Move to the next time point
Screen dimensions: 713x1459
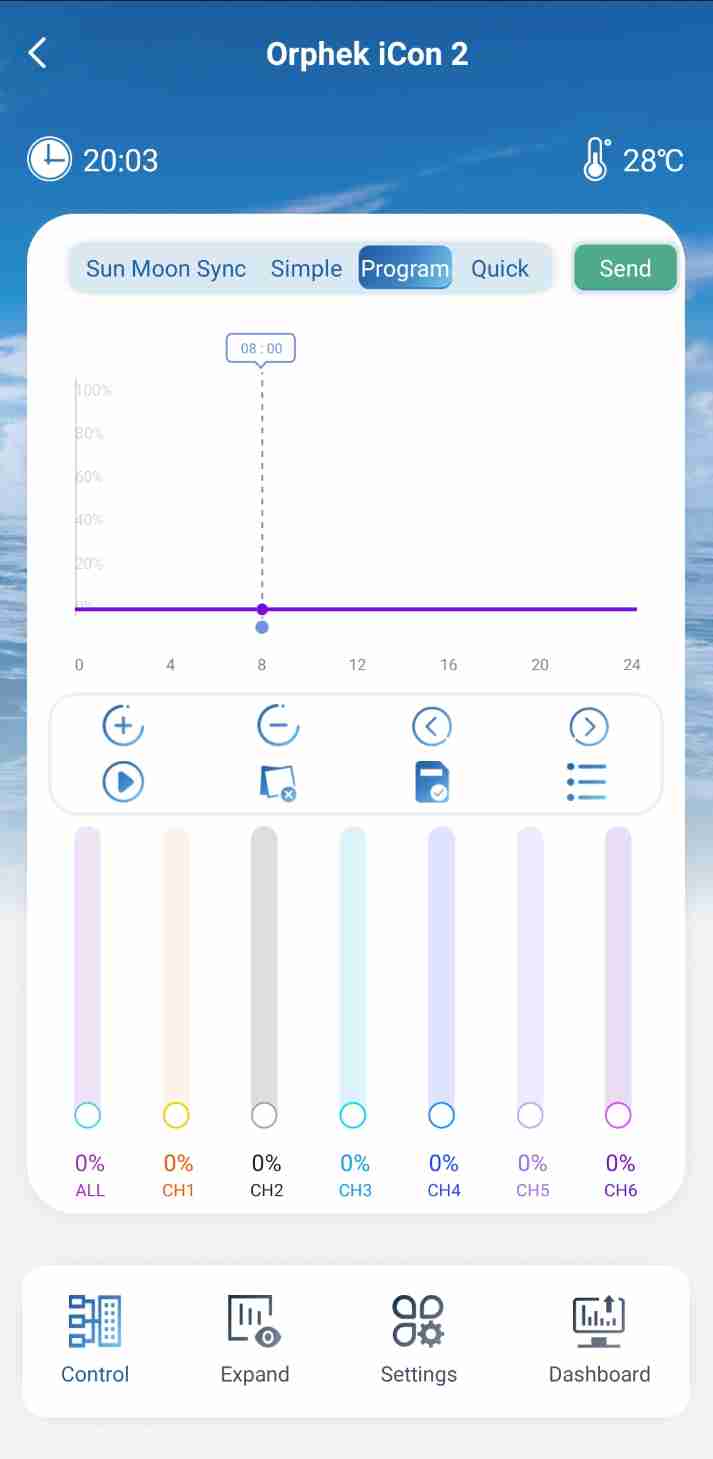click(x=588, y=726)
